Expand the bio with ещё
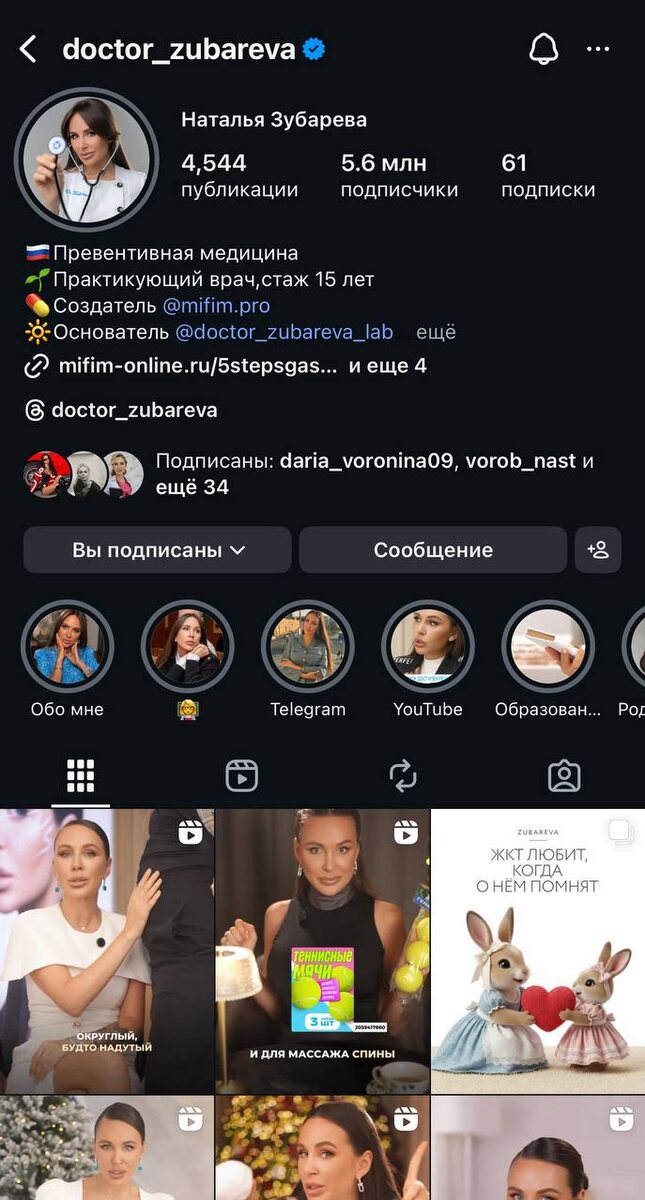Image resolution: width=645 pixels, height=1200 pixels. (436, 332)
